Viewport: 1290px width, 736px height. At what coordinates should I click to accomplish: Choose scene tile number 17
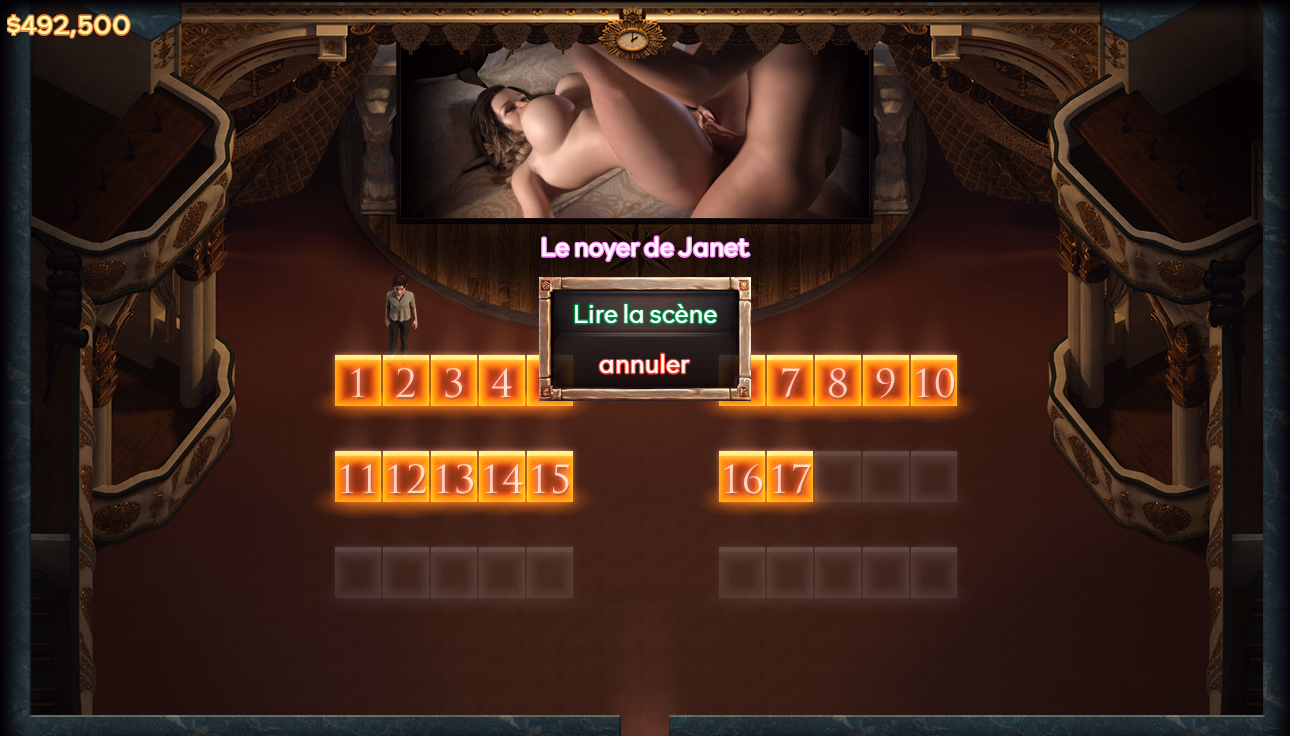(790, 477)
